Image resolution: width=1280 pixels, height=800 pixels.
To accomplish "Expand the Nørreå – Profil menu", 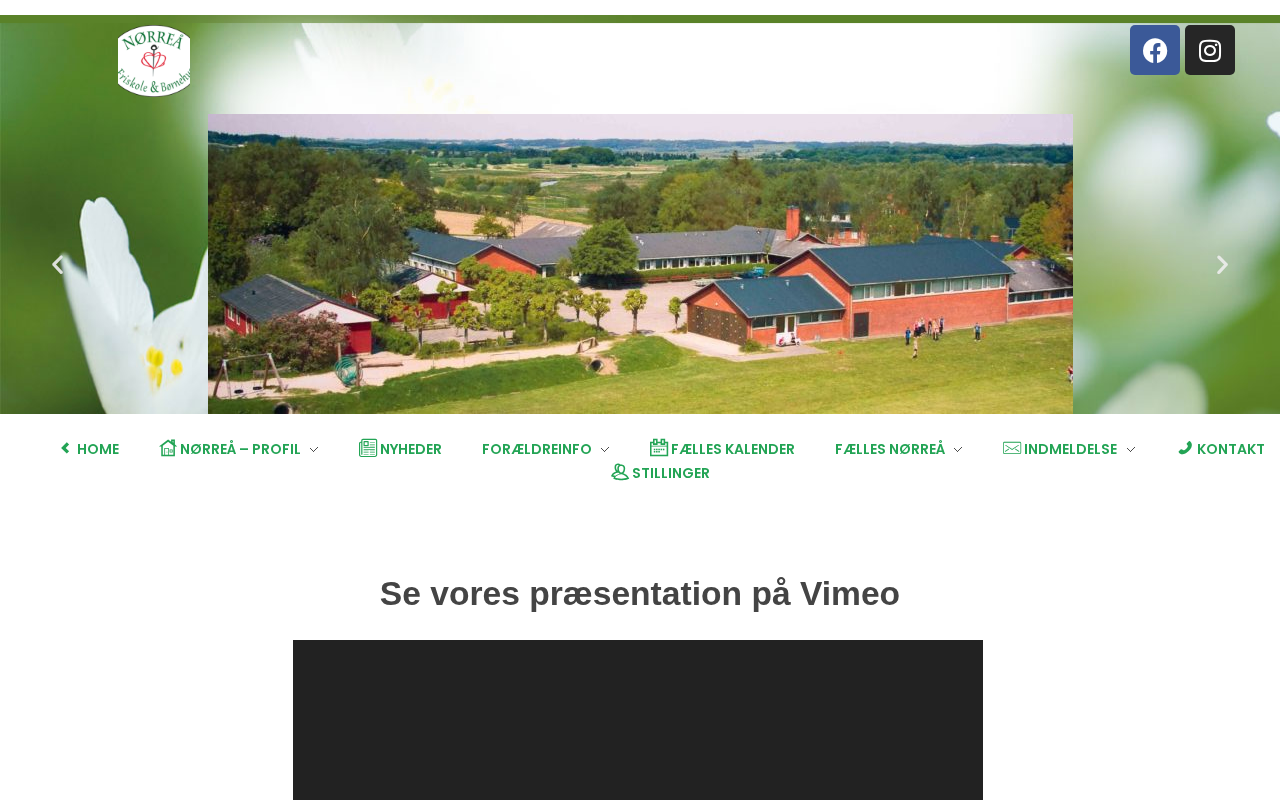I will pyautogui.click(x=239, y=449).
